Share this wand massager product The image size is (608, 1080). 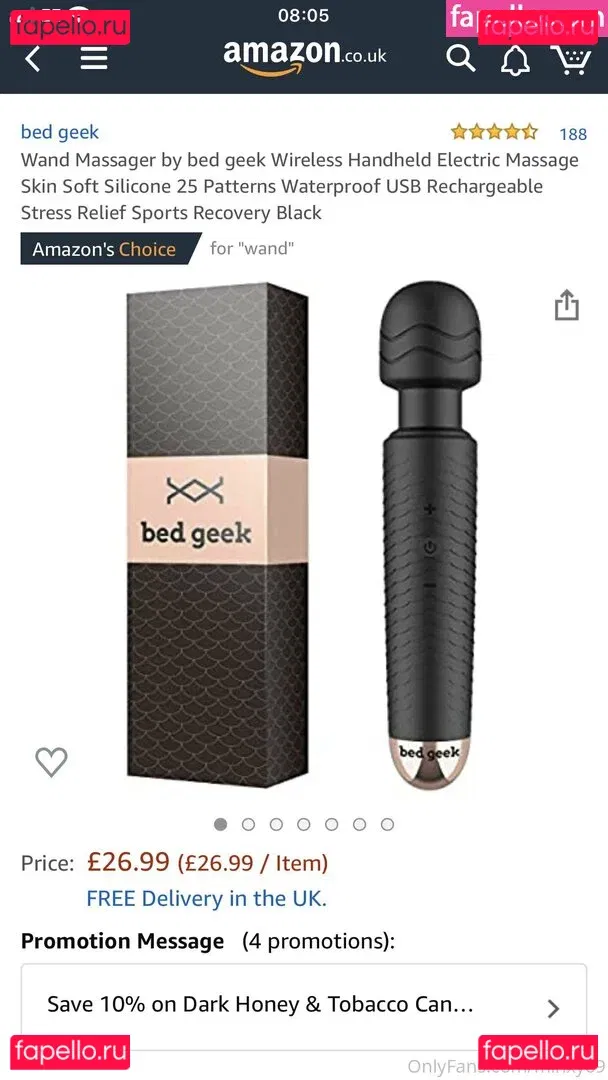click(x=566, y=305)
